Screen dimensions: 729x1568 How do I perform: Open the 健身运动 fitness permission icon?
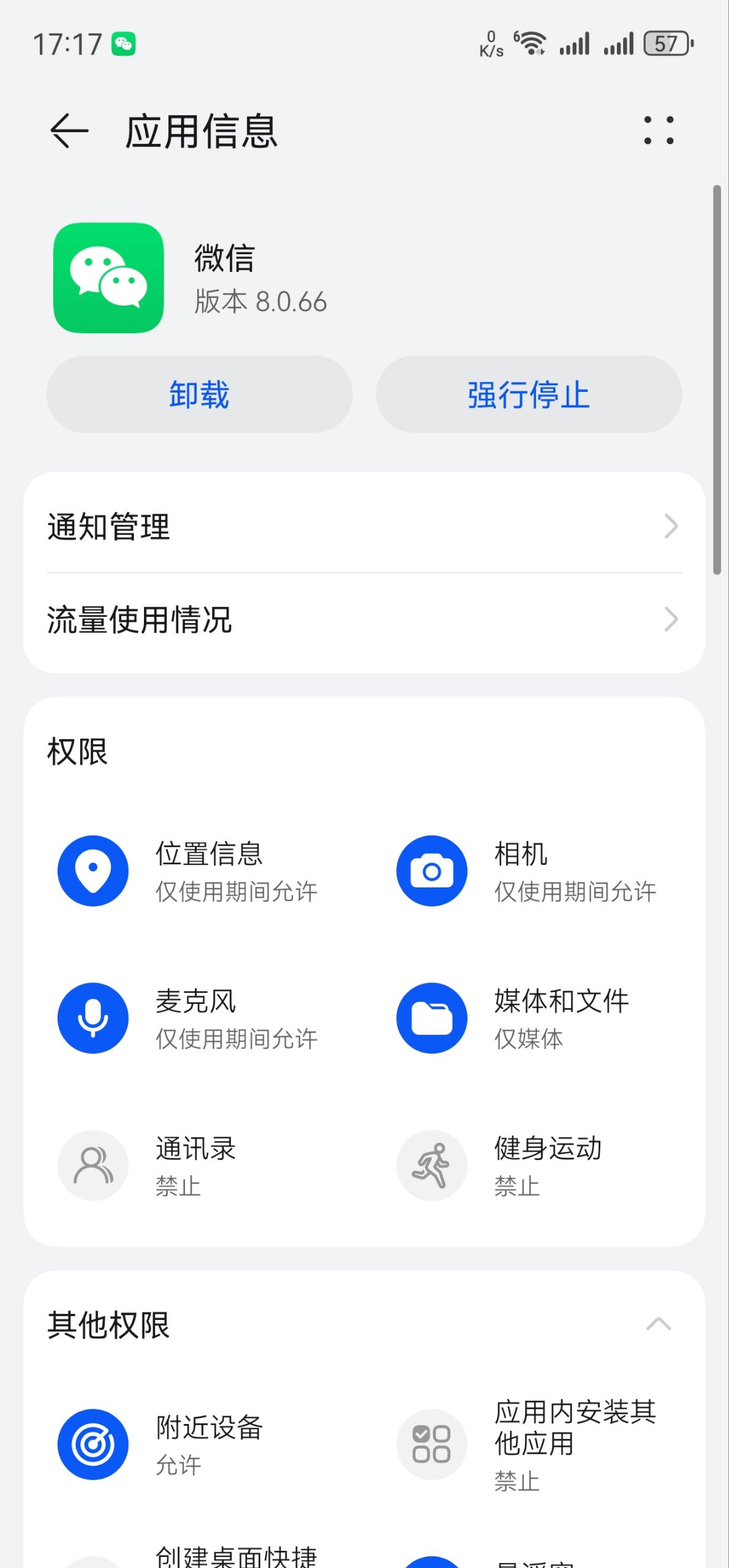click(x=432, y=1166)
